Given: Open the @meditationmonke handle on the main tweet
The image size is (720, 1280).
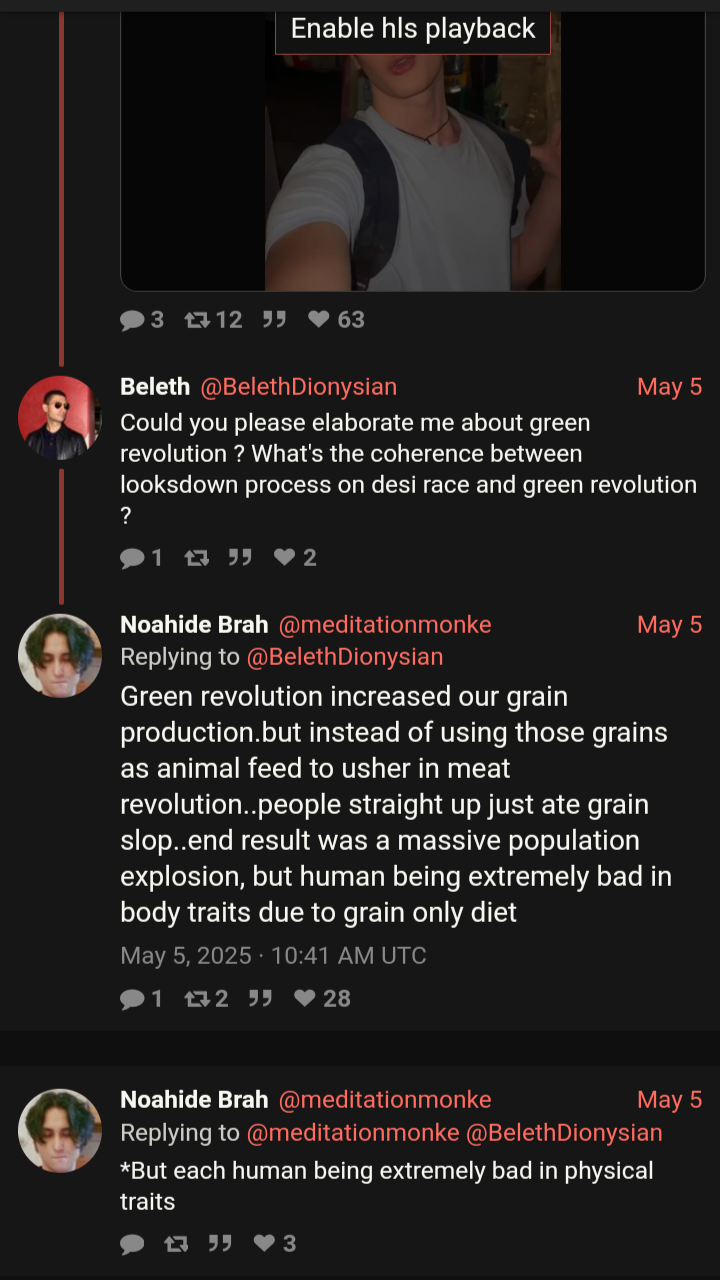Looking at the screenshot, I should pos(384,625).
